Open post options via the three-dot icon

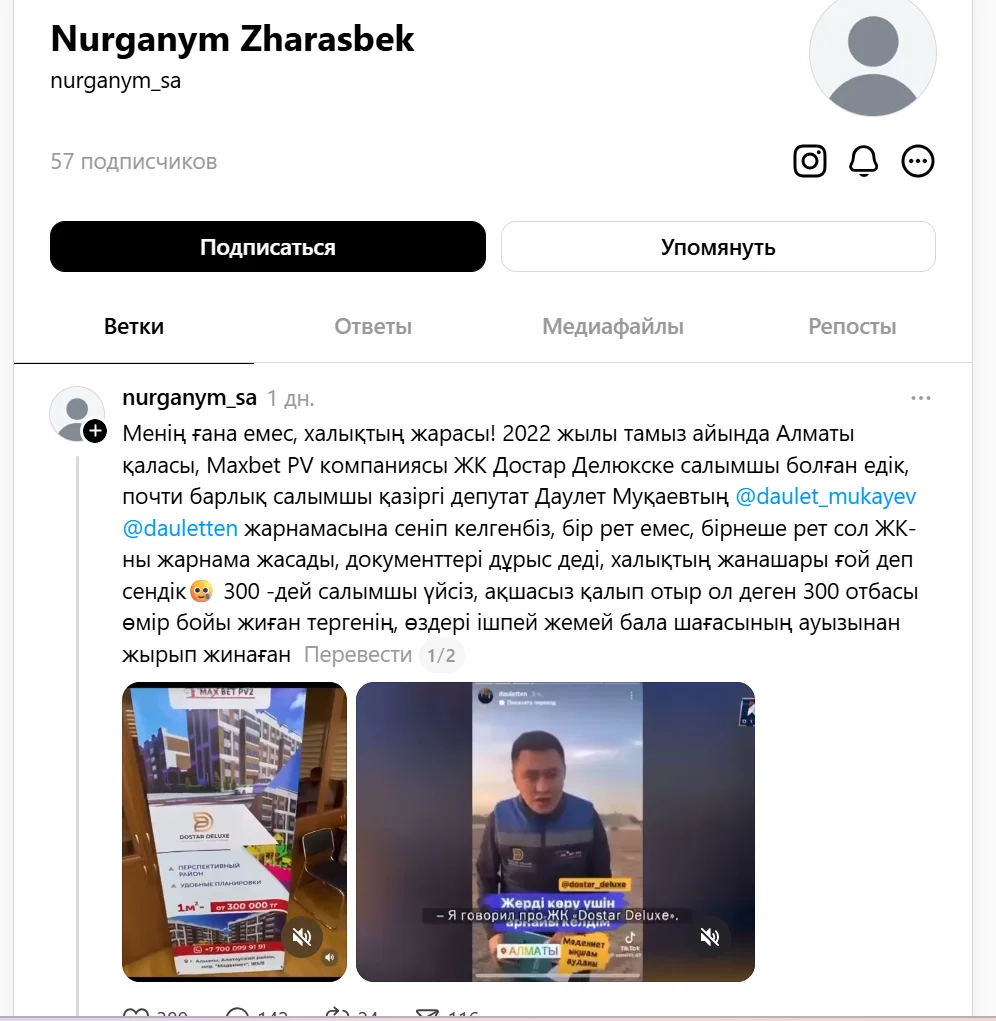pyautogui.click(x=919, y=396)
